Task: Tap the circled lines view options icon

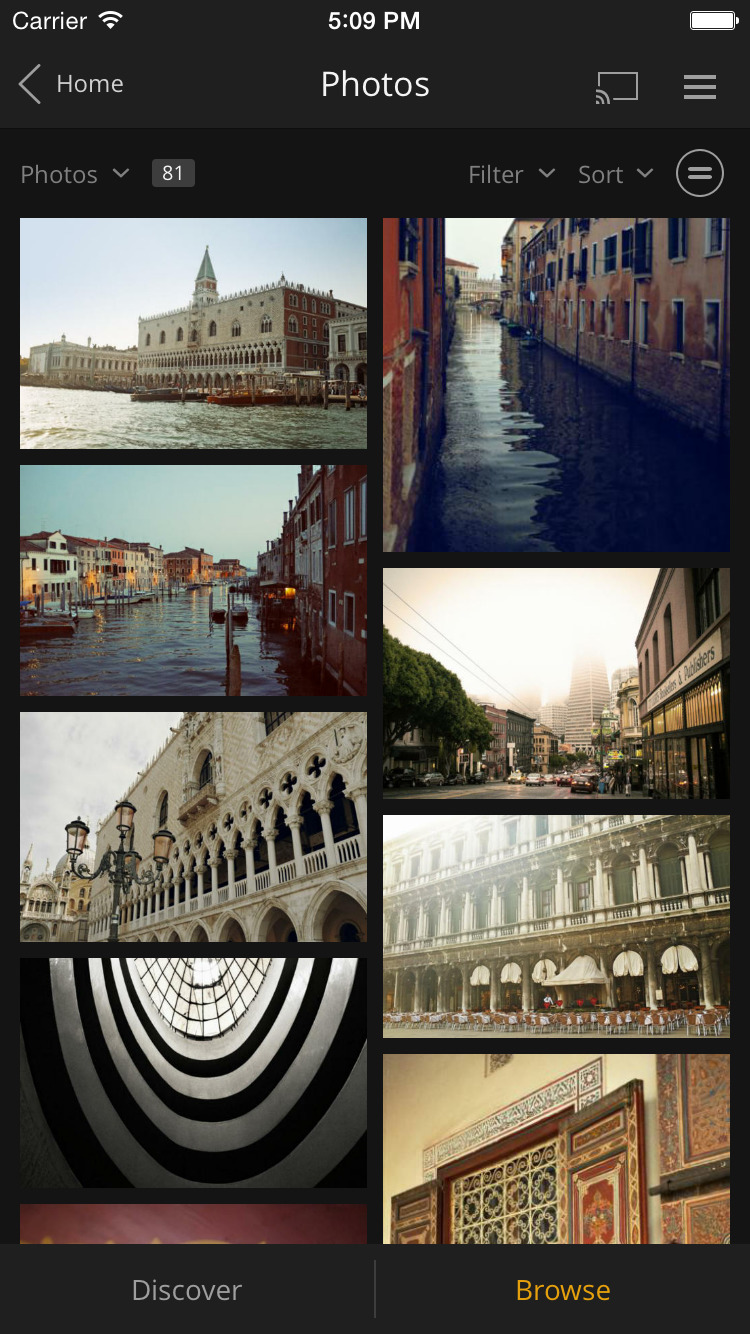Action: coord(699,174)
